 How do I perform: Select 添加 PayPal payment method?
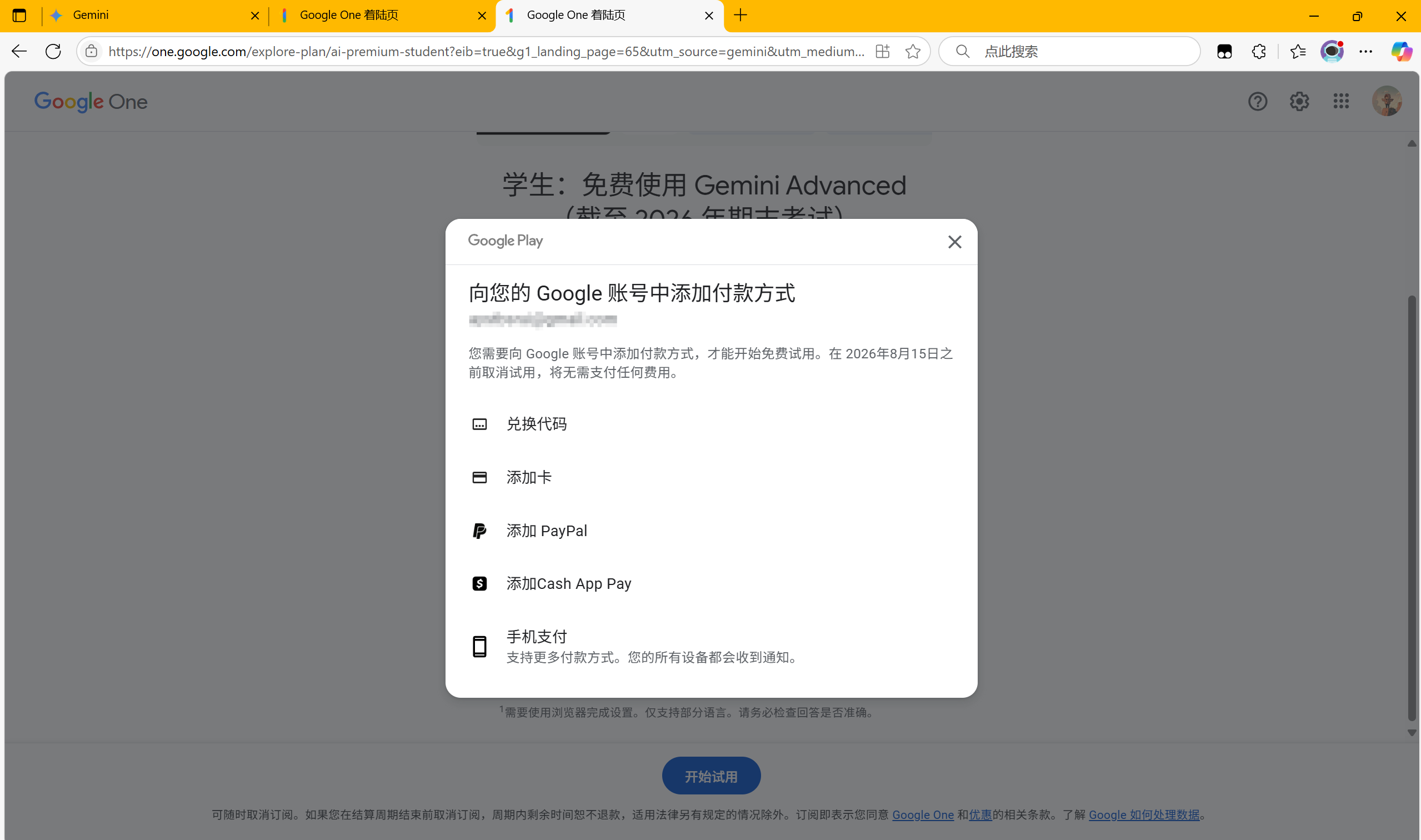click(x=546, y=531)
